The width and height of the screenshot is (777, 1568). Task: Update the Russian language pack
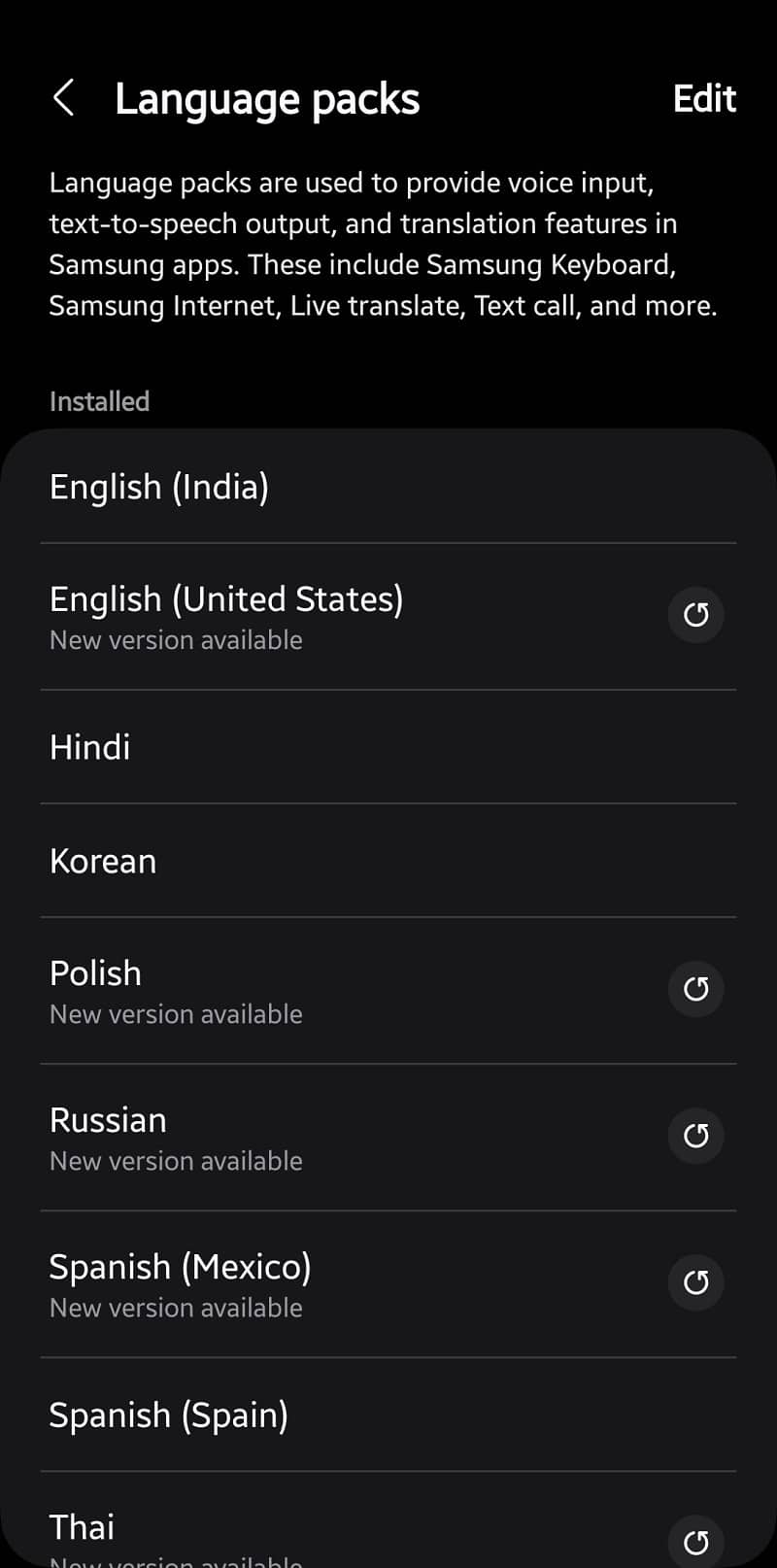tap(696, 1136)
